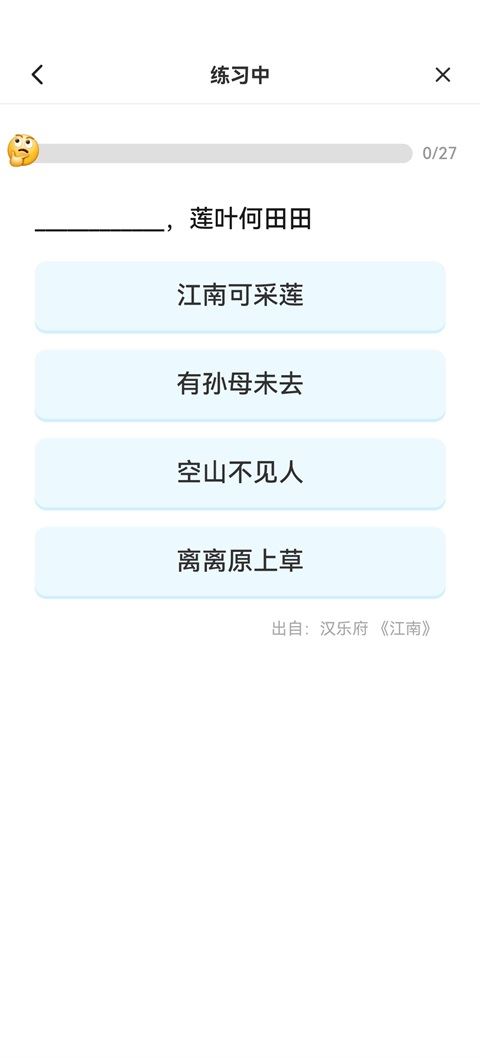
Task: Tap the option 离离原上草
Action: point(240,561)
